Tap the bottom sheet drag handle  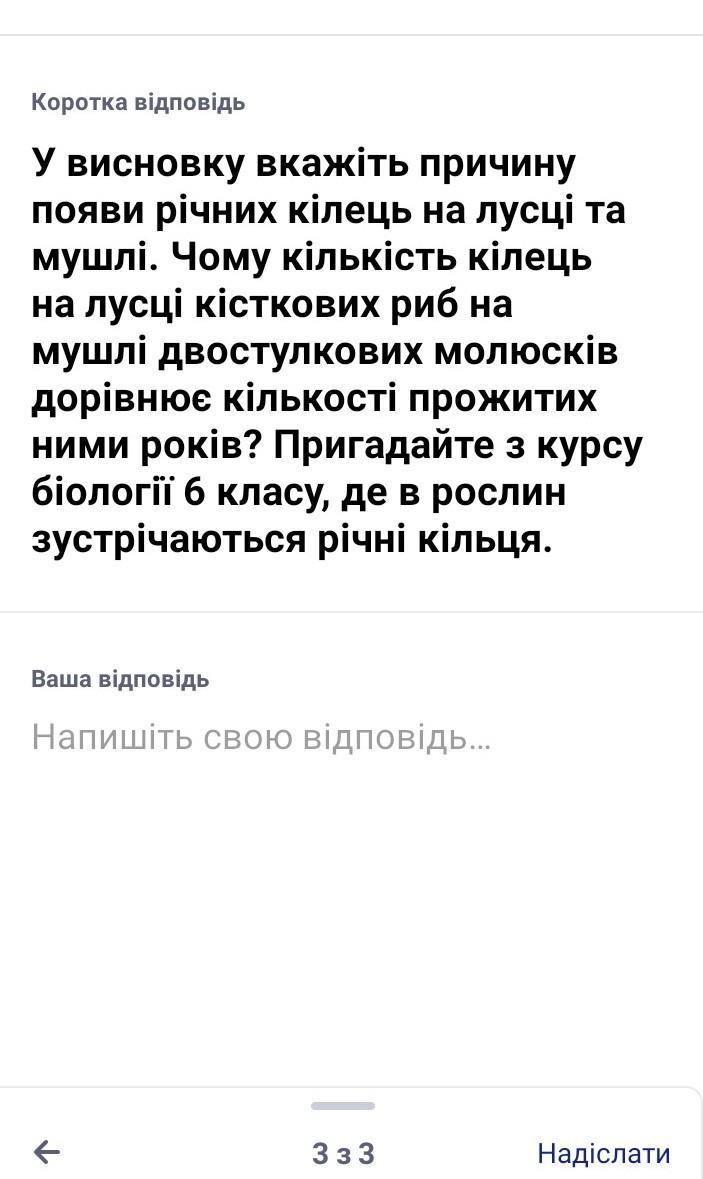[343, 1106]
